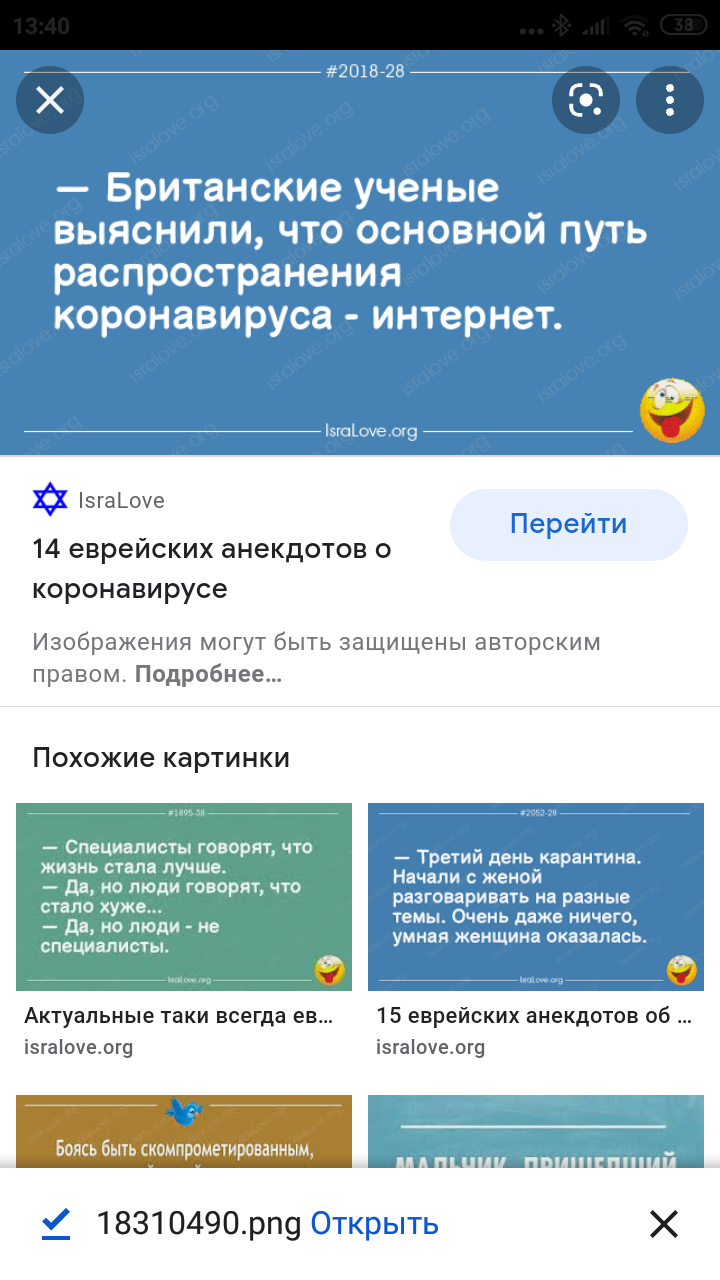
Task: Open the Подробнее copyright link
Action: click(x=208, y=674)
